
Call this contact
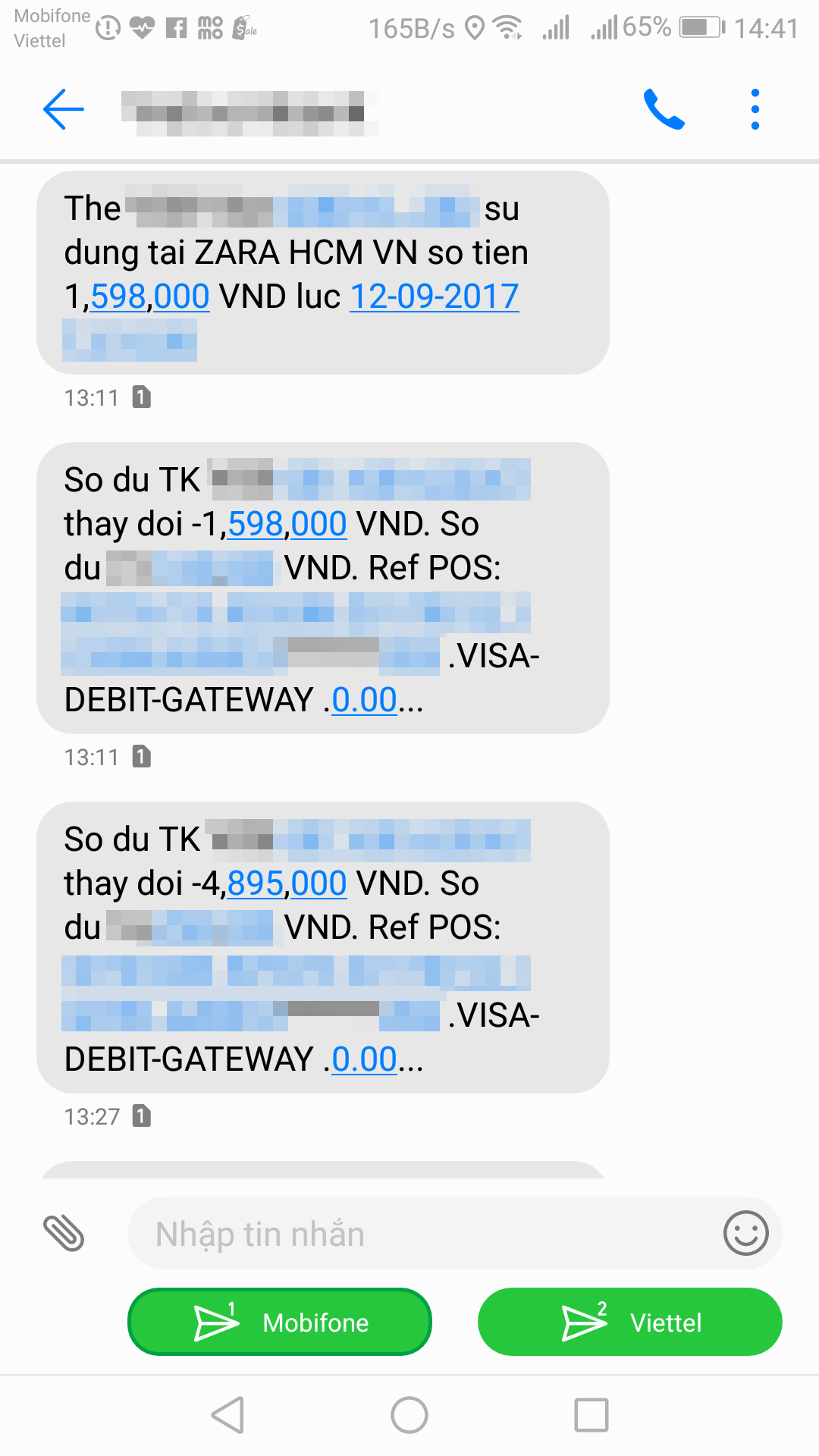pos(664,109)
